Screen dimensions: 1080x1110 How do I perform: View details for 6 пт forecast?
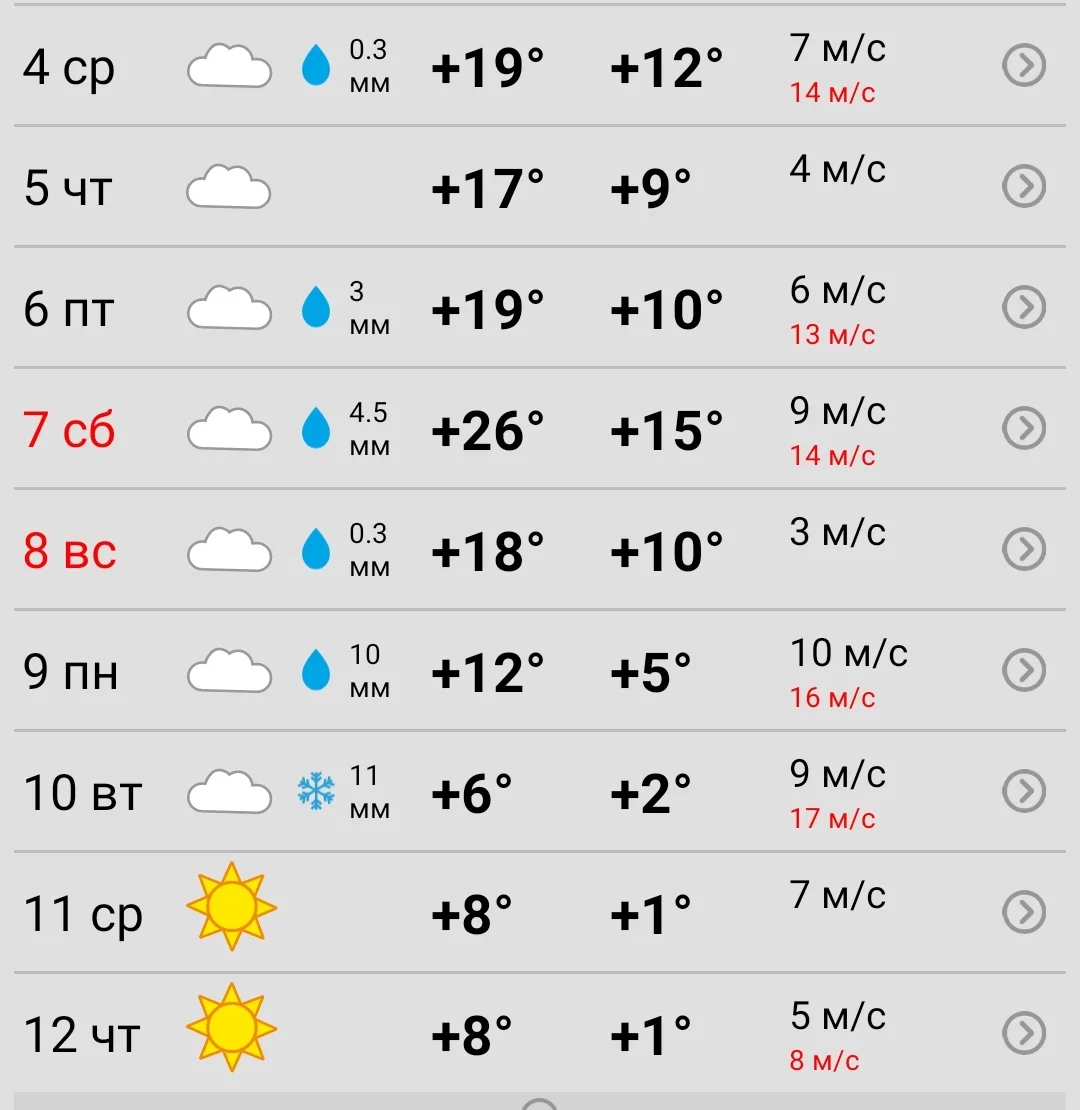(1023, 308)
